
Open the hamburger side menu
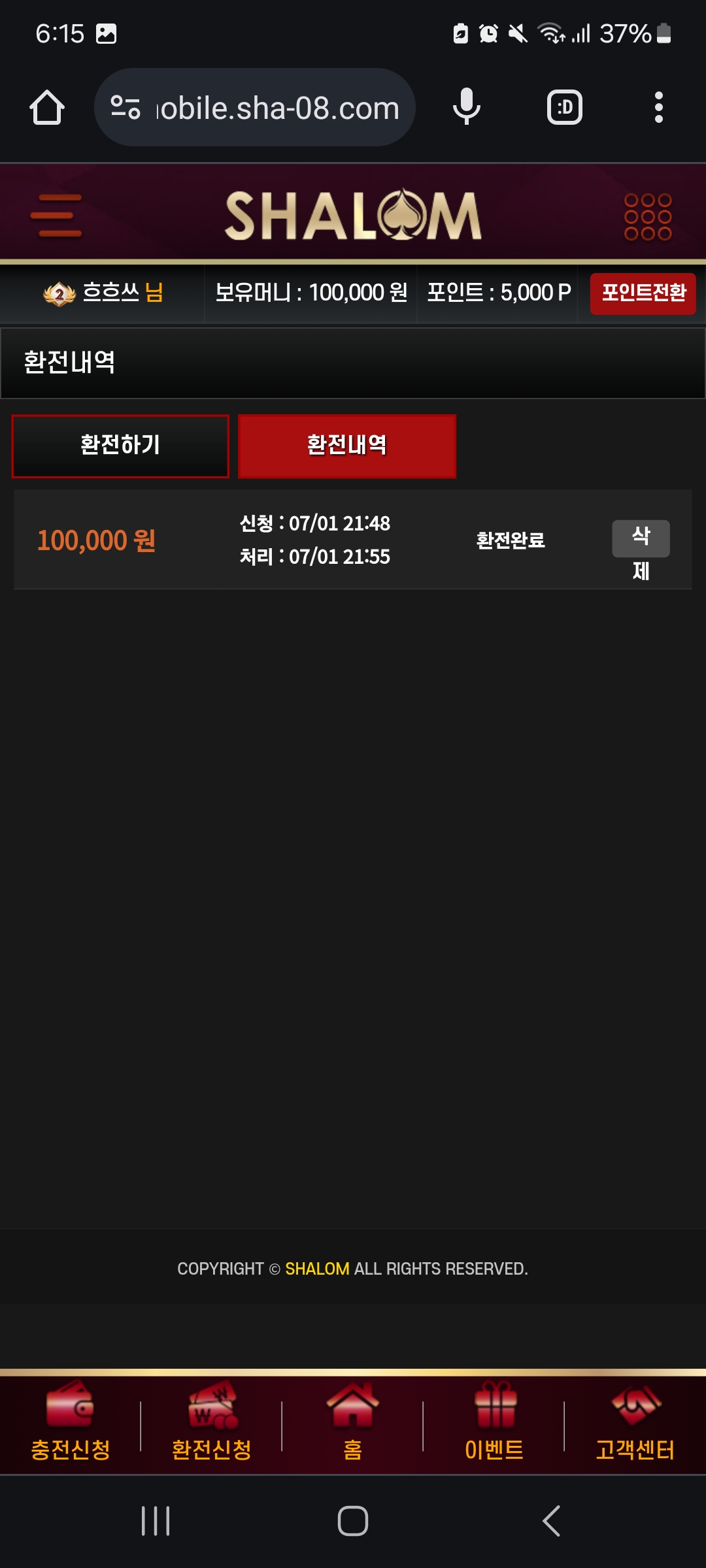(56, 215)
